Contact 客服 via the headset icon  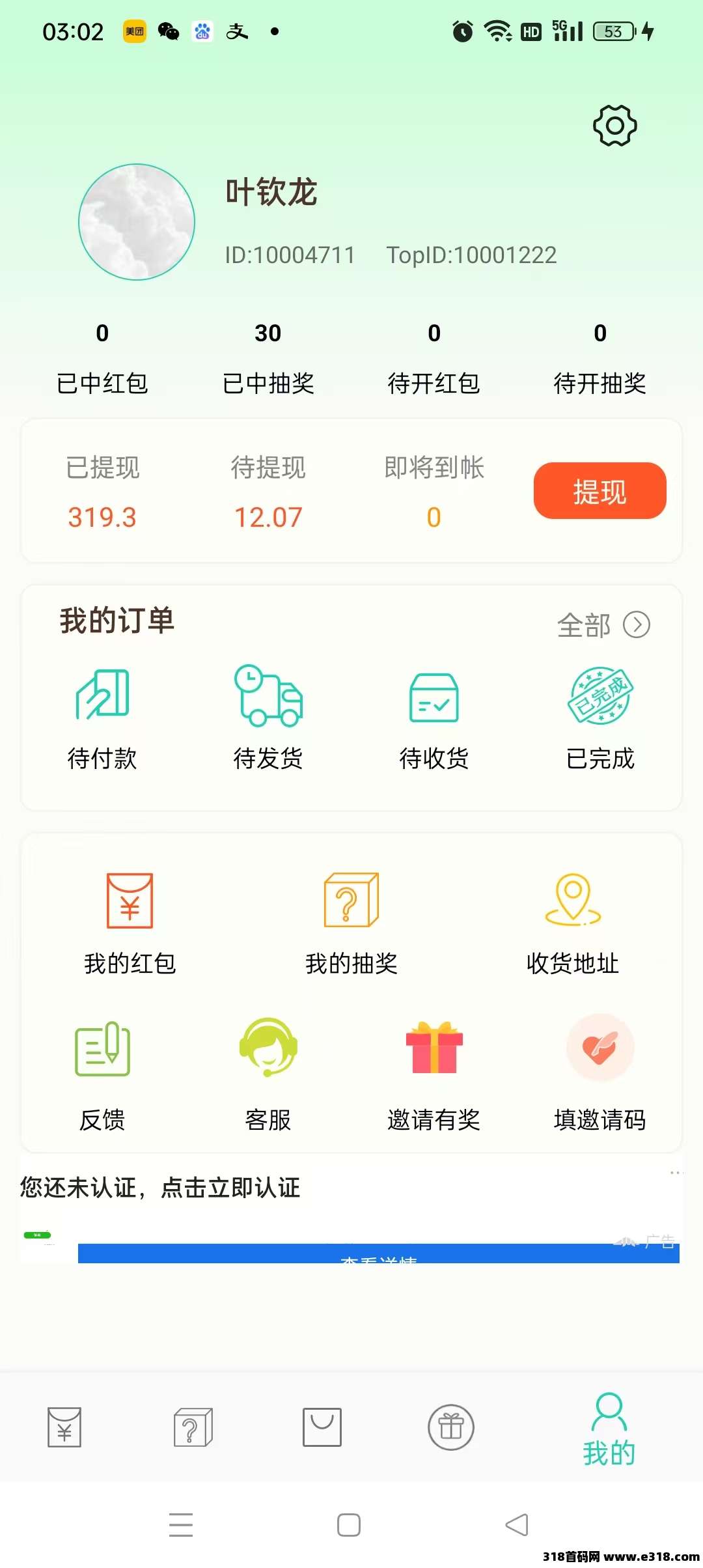(x=267, y=1050)
